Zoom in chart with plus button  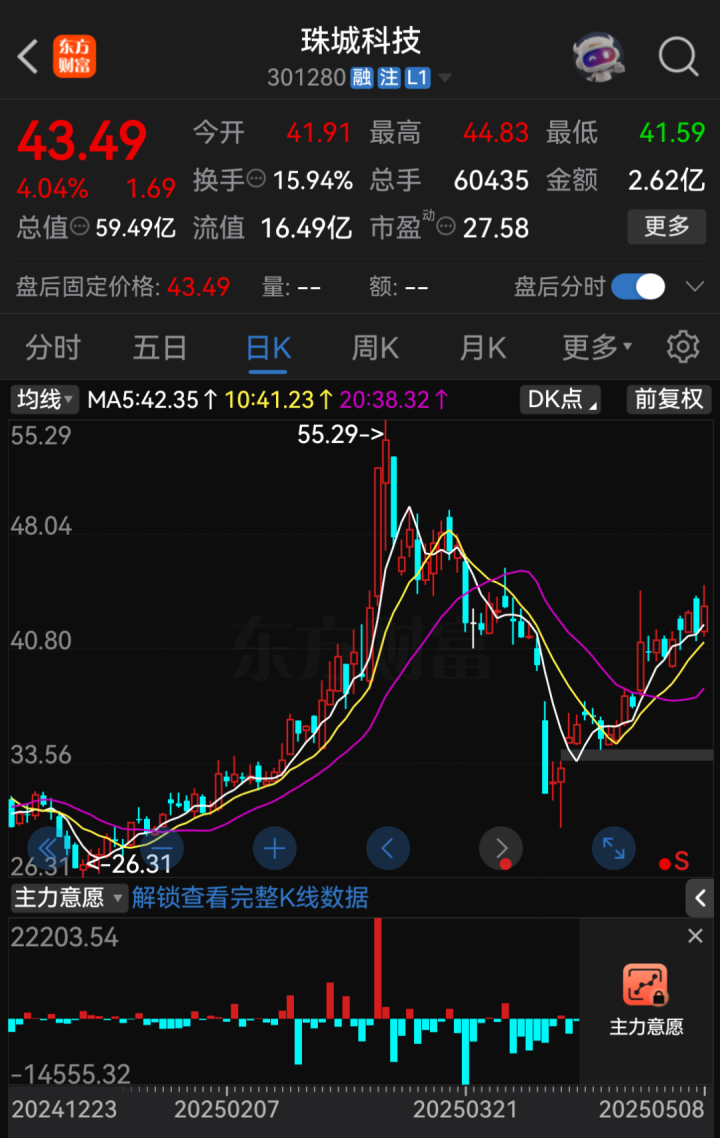click(275, 849)
